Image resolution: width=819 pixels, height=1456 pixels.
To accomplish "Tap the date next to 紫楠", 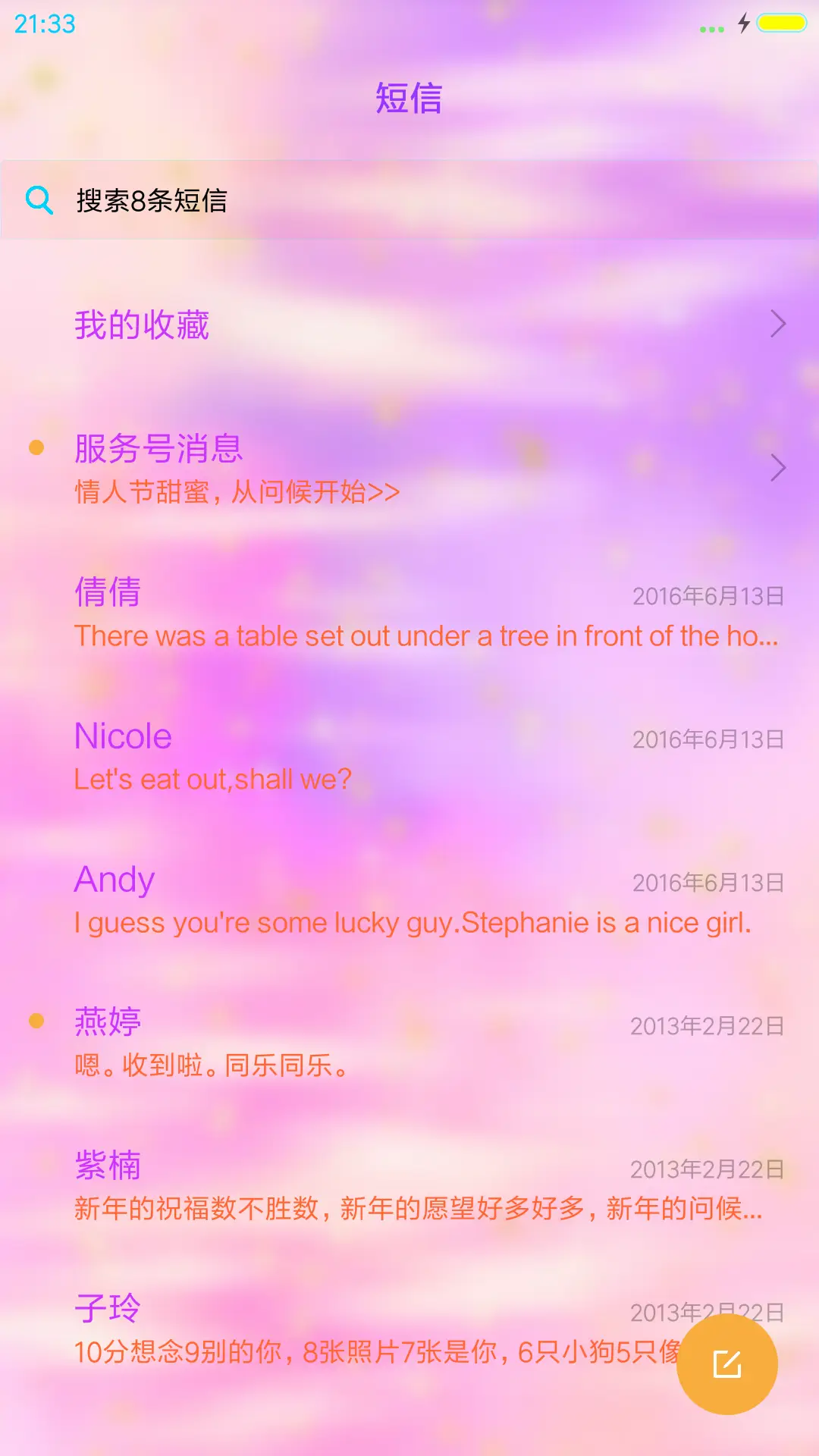I will (706, 1170).
